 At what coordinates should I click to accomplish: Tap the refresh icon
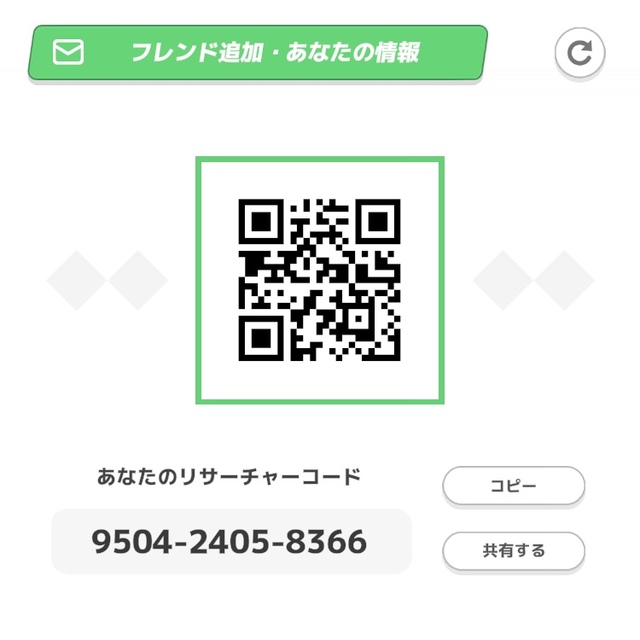(579, 53)
